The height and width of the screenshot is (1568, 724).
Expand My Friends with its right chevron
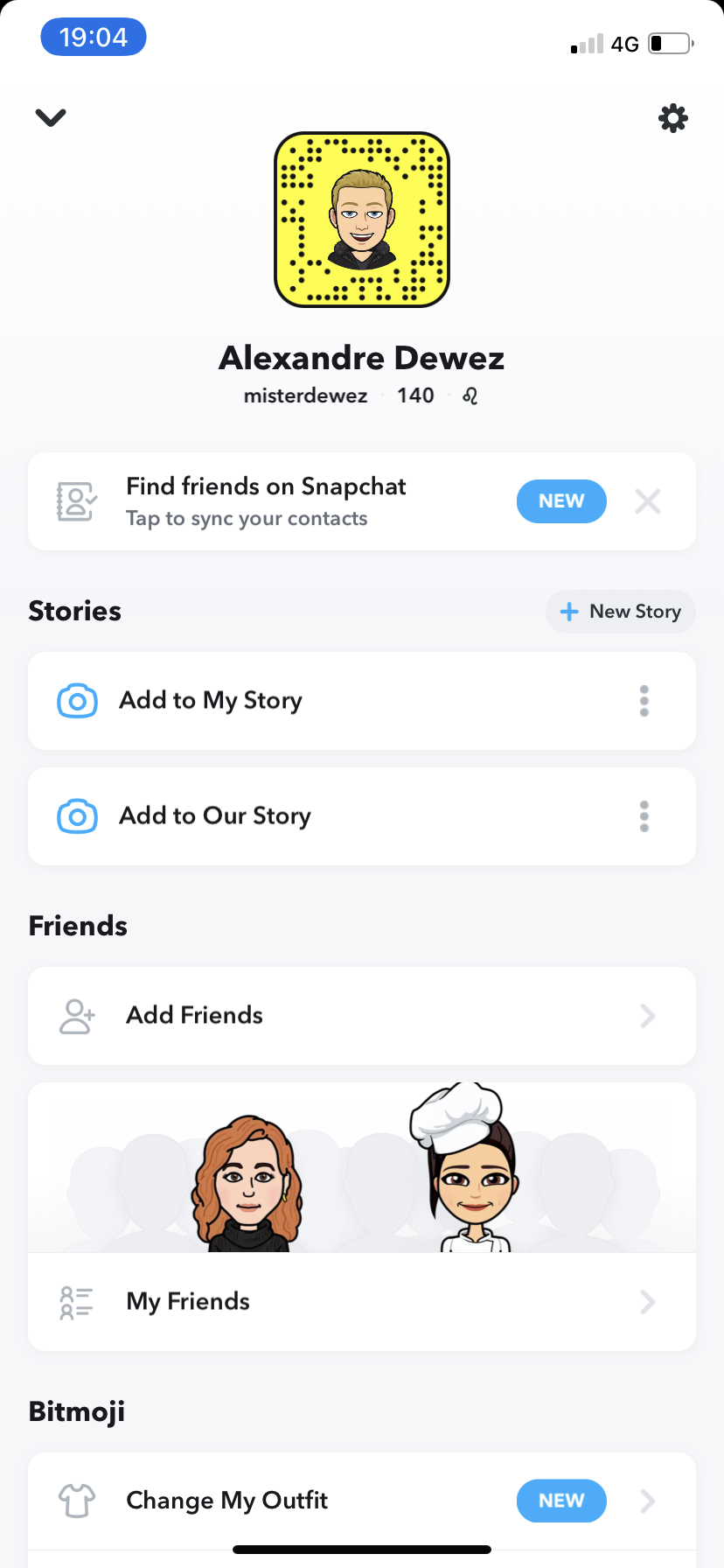click(647, 1302)
